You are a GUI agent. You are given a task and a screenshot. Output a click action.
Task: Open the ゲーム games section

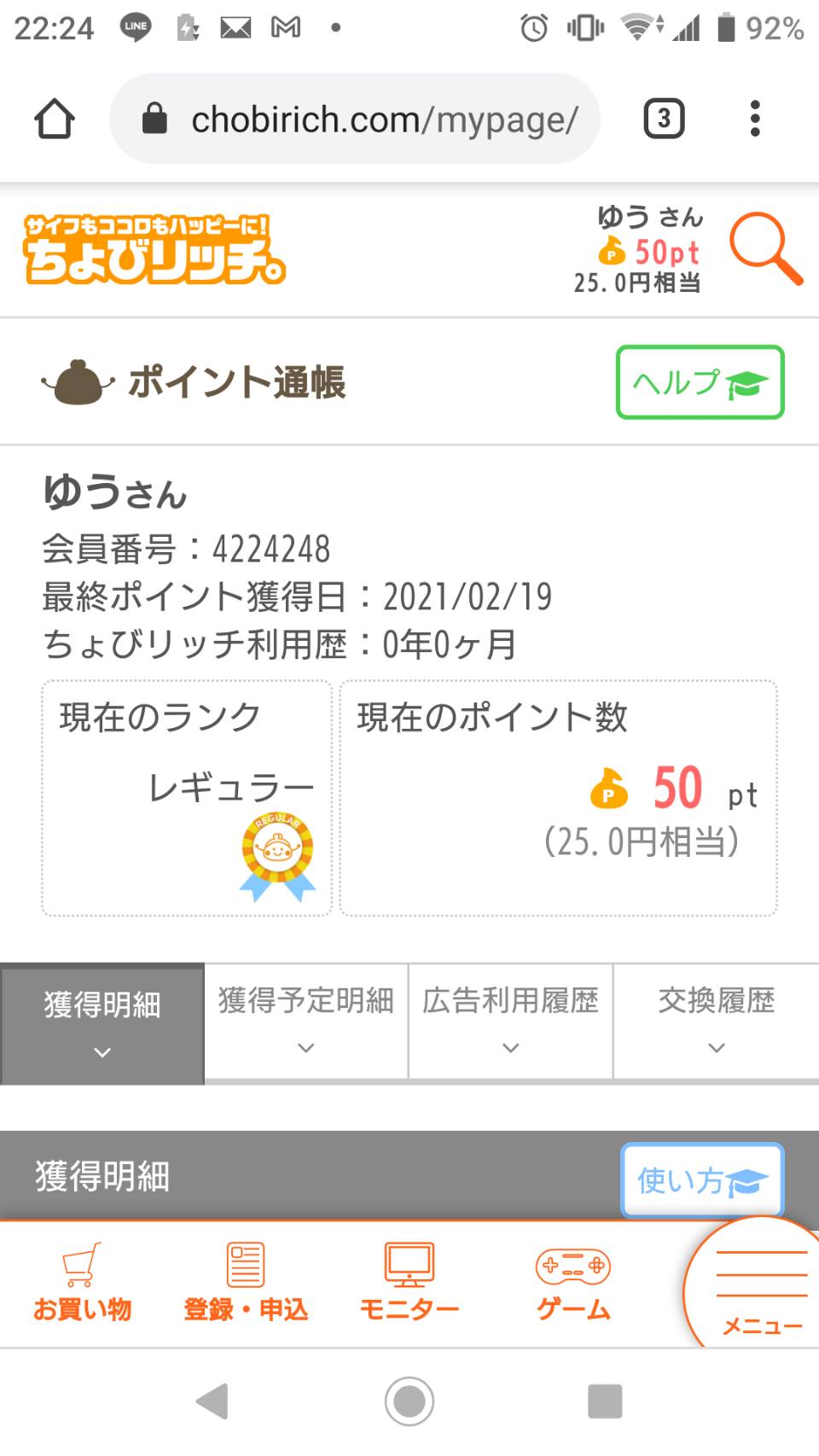[573, 1284]
